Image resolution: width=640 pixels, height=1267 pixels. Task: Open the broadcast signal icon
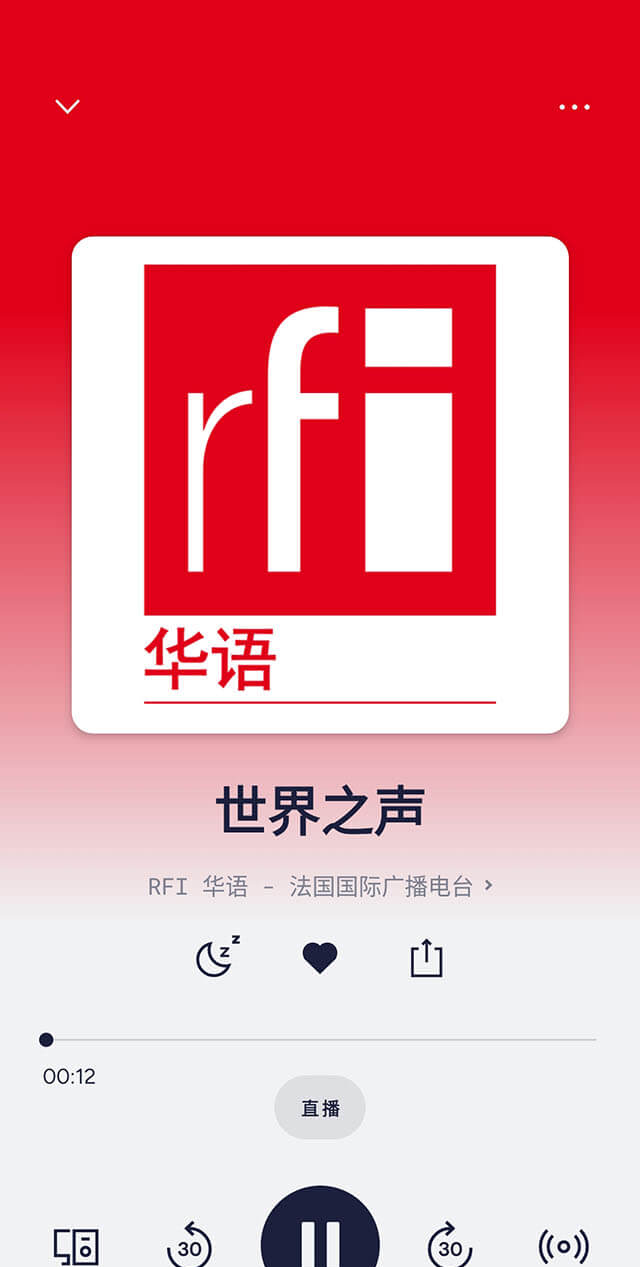[563, 1246]
